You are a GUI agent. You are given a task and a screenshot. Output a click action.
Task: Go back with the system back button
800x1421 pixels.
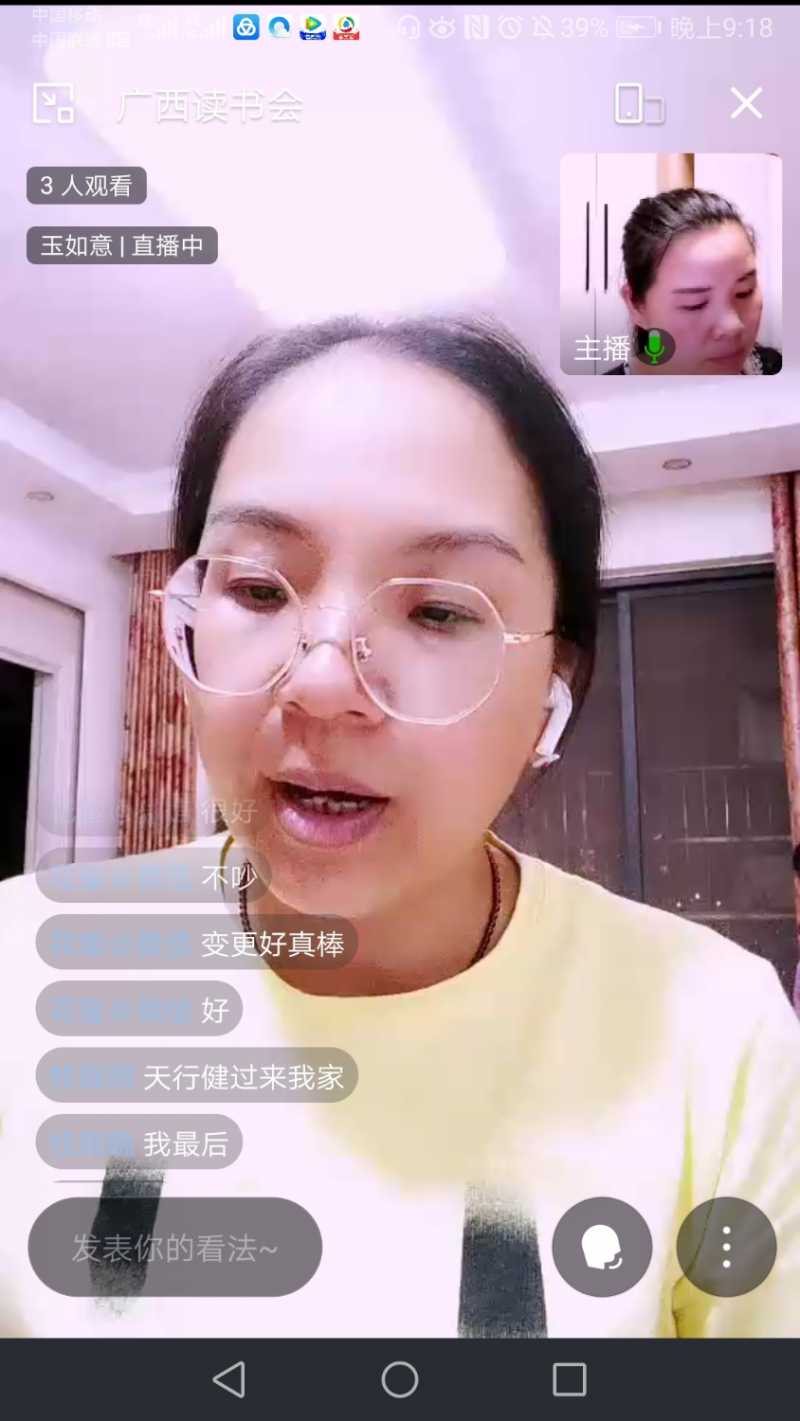point(229,1380)
